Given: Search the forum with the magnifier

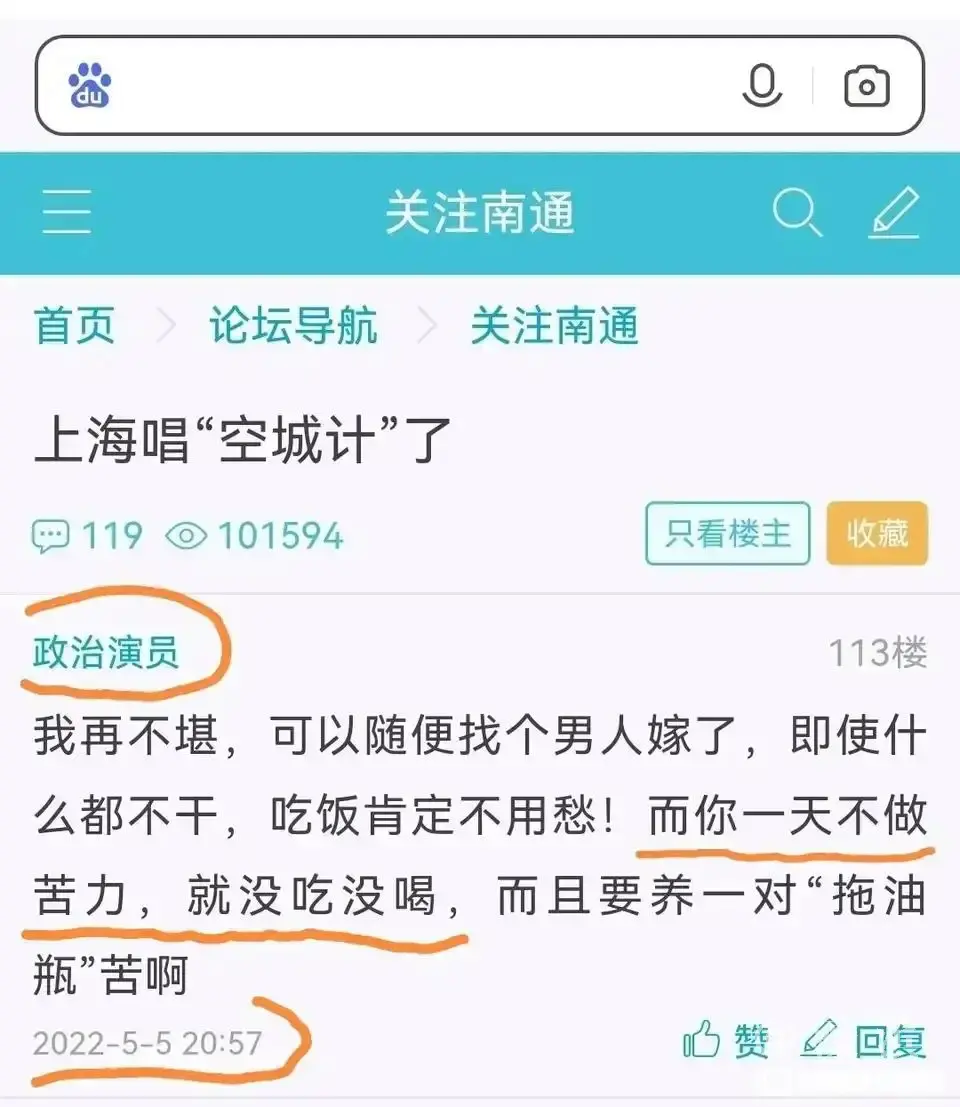Looking at the screenshot, I should pos(796,213).
